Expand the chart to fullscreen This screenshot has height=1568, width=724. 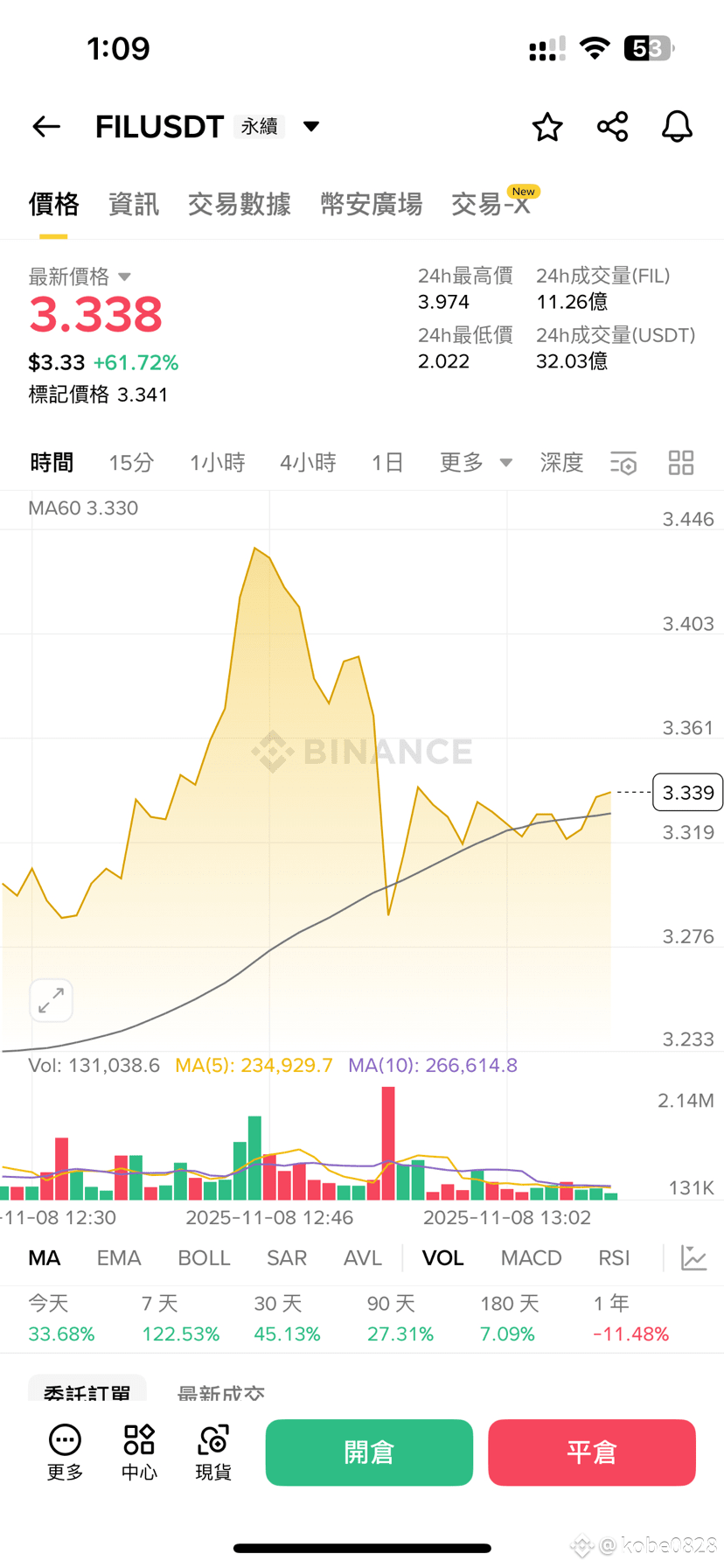(x=52, y=1000)
